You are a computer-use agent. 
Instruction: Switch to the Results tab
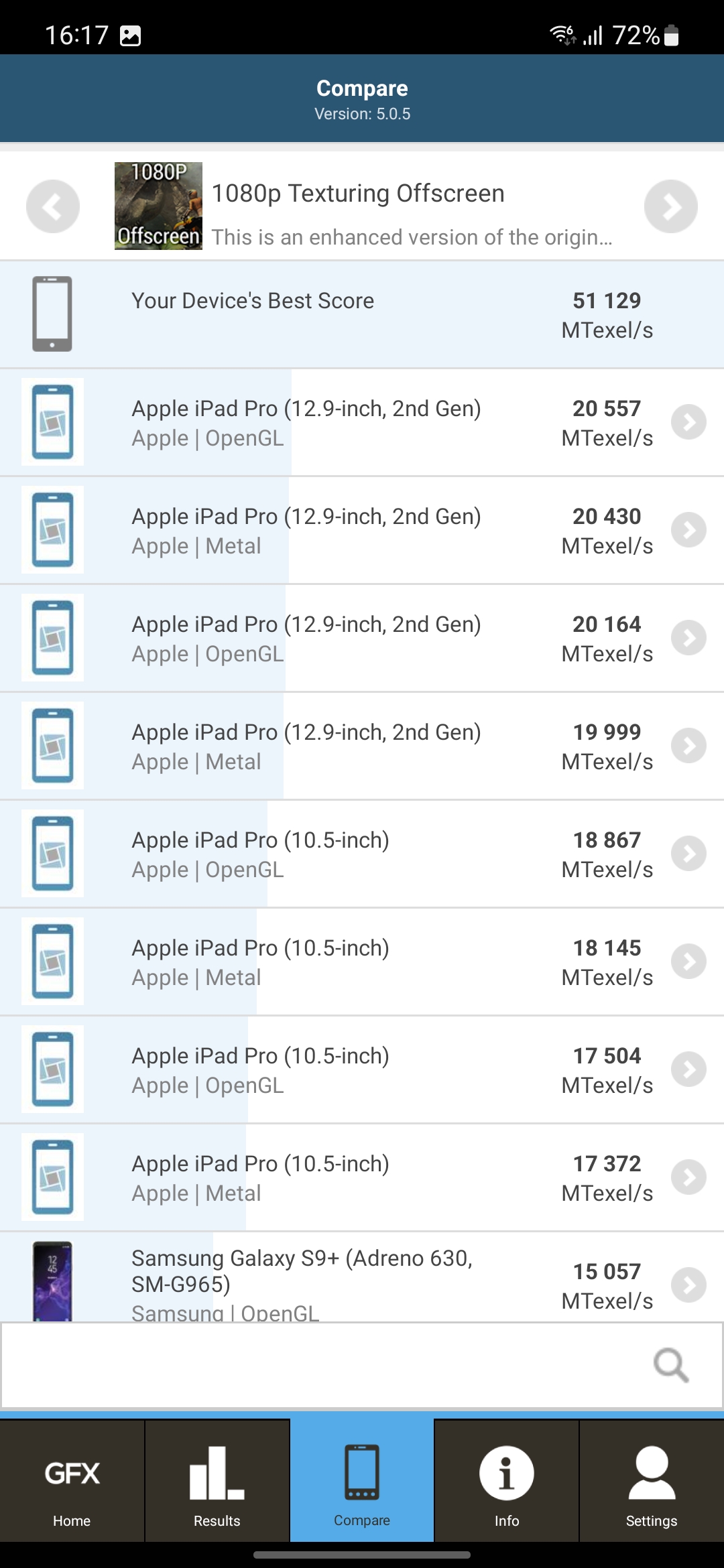tap(217, 1482)
